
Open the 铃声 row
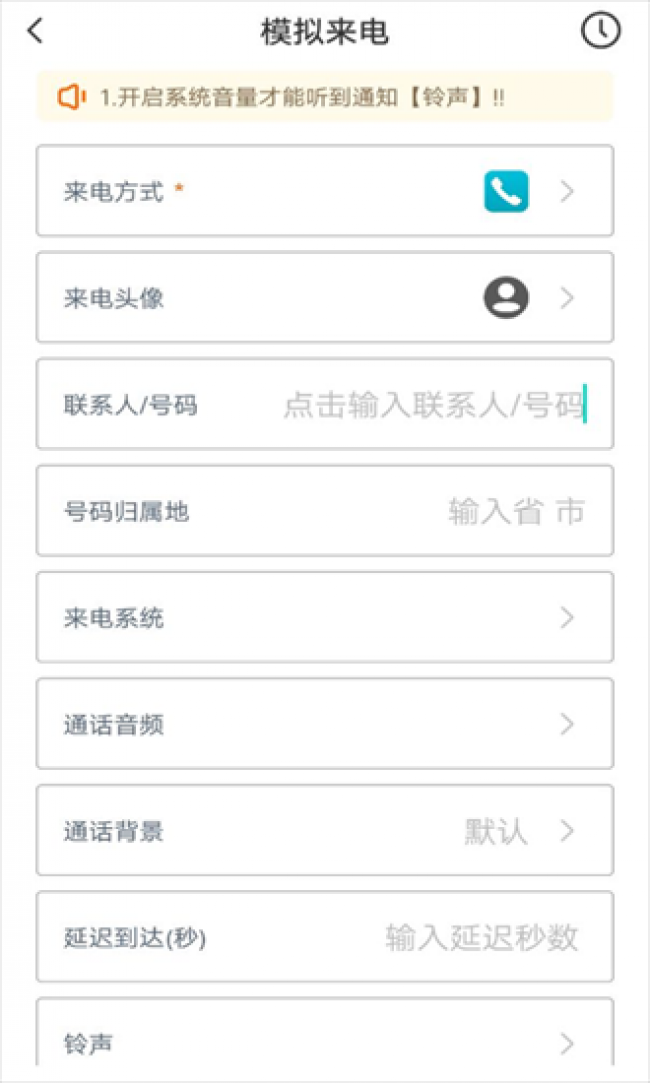(325, 1033)
